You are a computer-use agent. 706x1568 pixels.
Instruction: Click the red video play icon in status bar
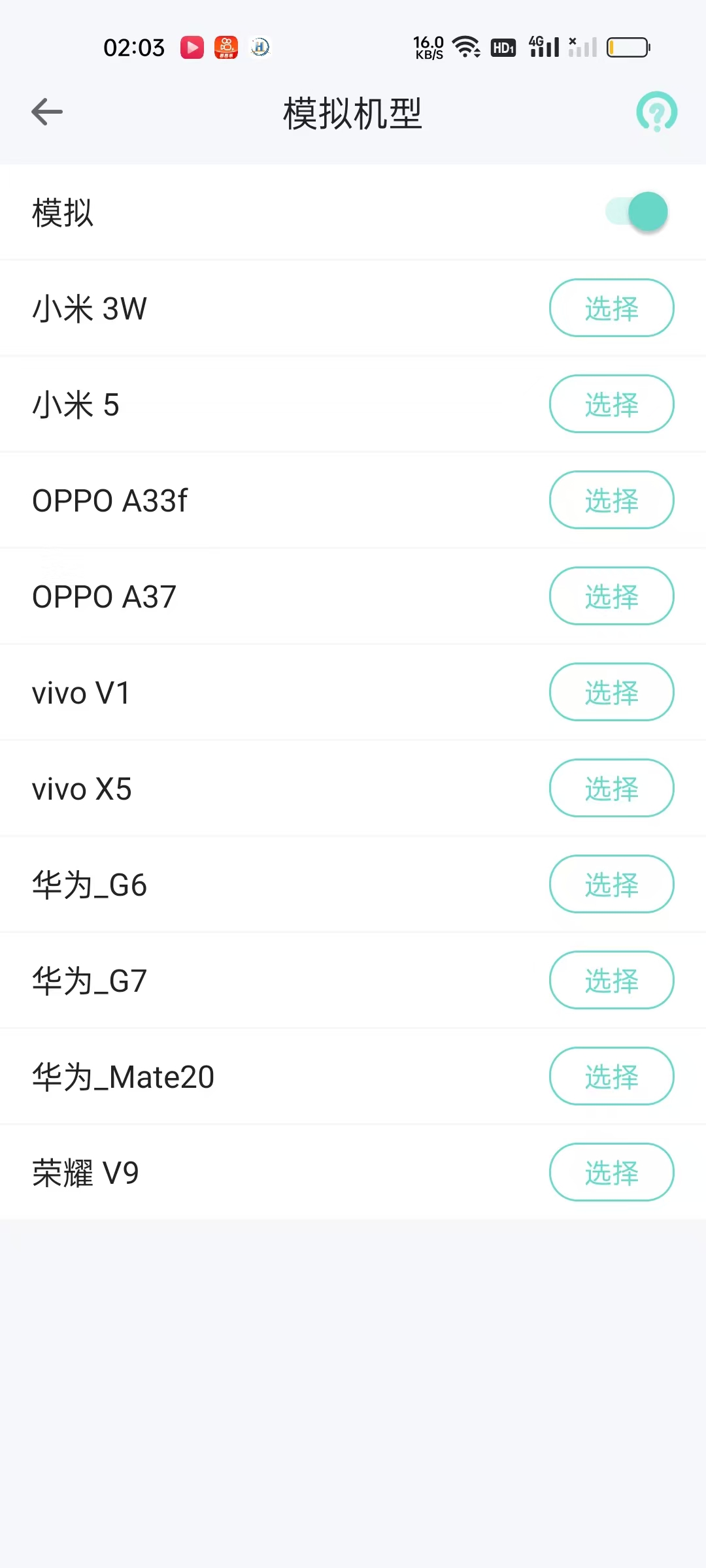(192, 46)
